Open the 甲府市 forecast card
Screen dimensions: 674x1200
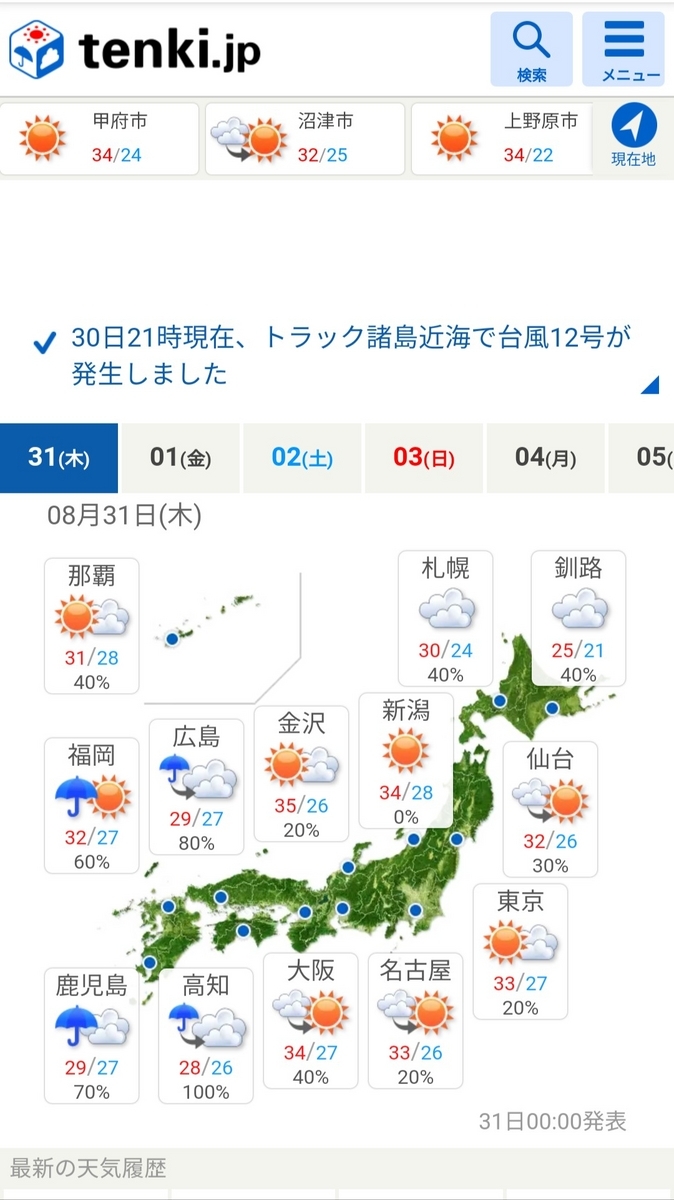pos(99,139)
